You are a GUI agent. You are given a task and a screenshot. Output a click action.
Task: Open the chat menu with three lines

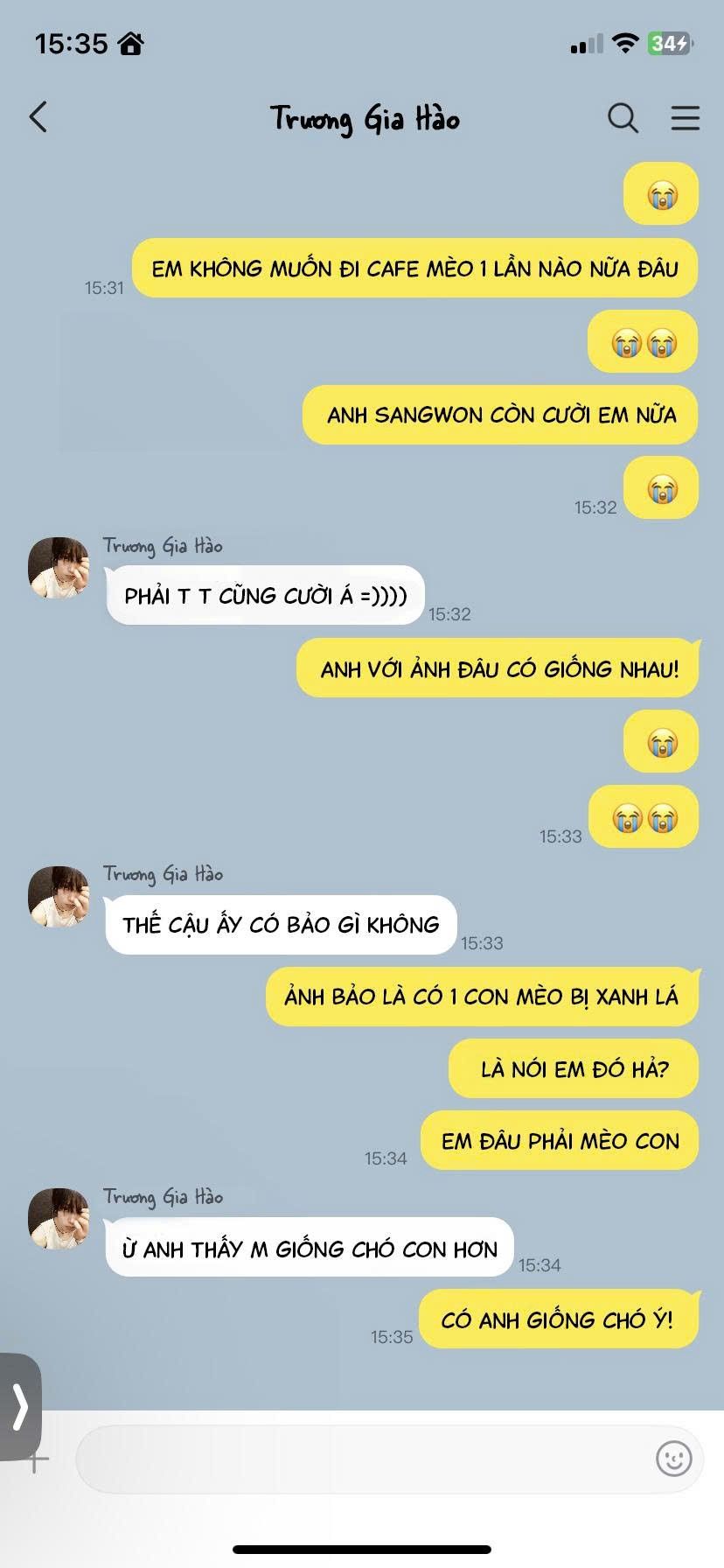click(685, 118)
